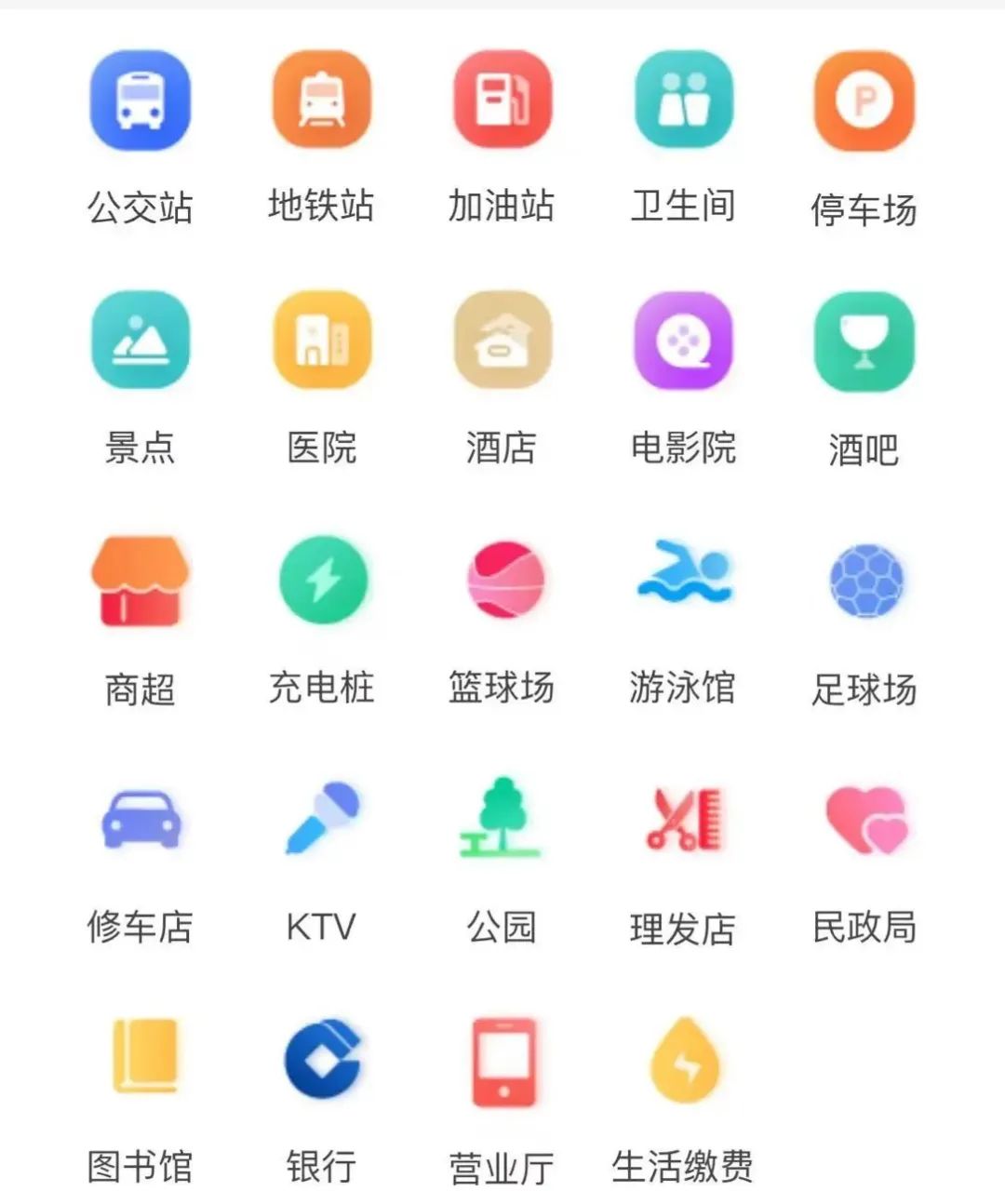
Task: Open the 银行 bank category
Action: pyautogui.click(x=322, y=1059)
